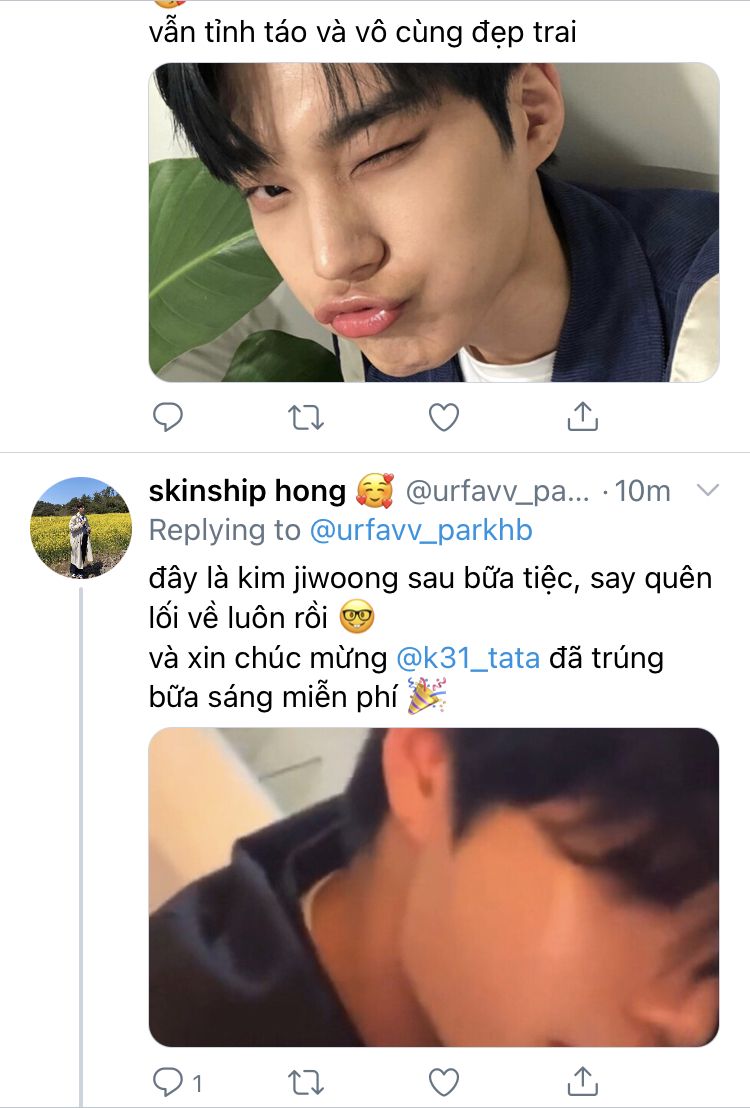Open skinship hong's profile picture
Viewport: 750px width, 1108px height.
point(82,527)
